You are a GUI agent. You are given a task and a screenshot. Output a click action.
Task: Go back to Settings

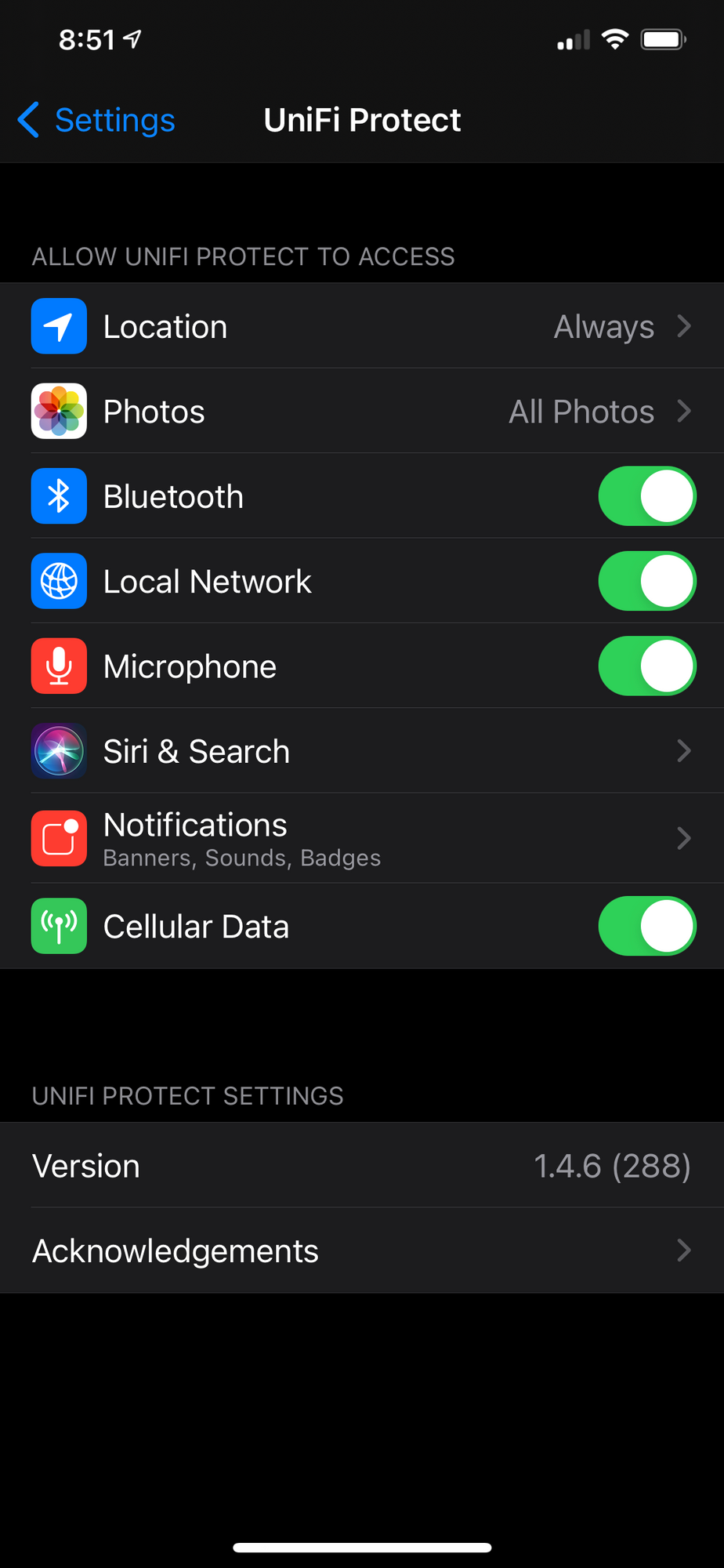click(97, 120)
